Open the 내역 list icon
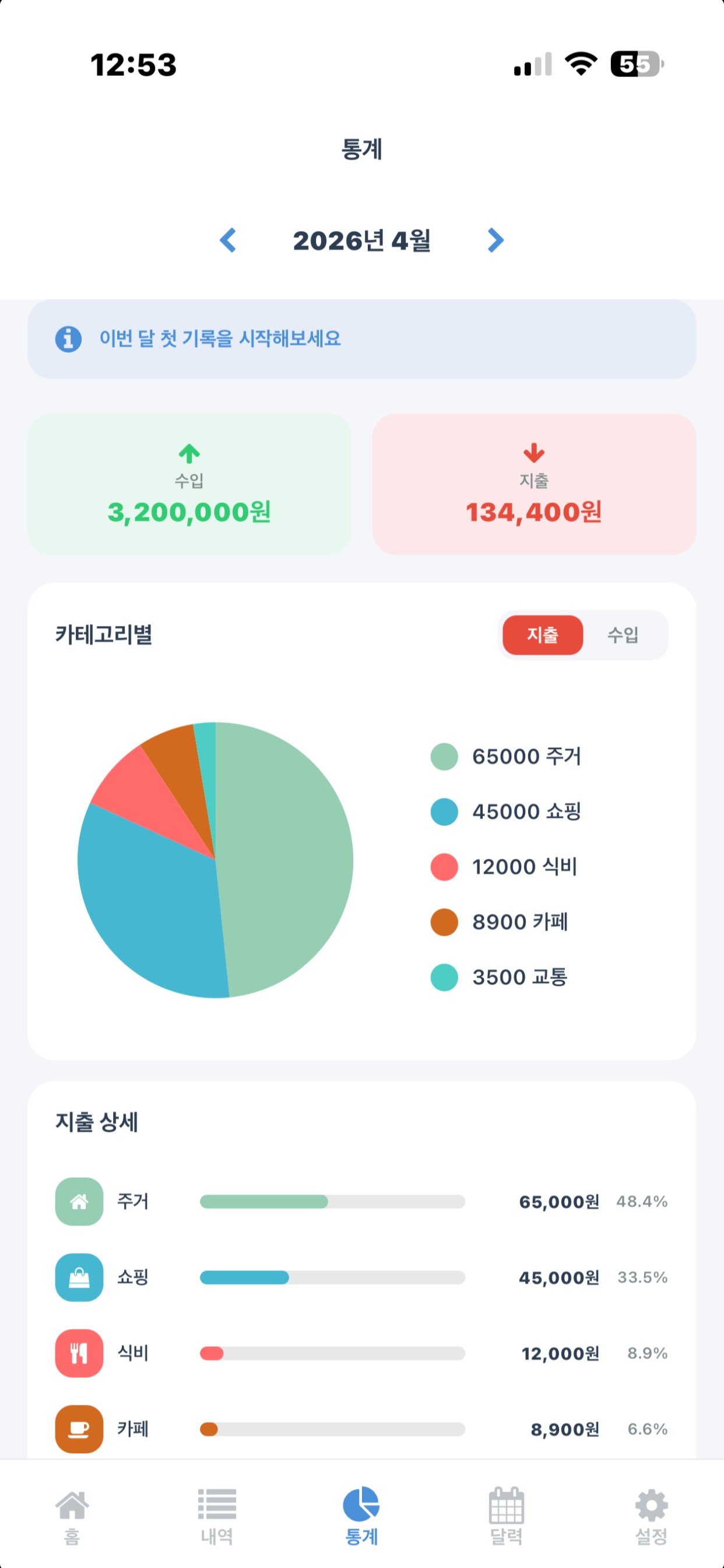This screenshot has height=1568, width=724. click(217, 1502)
